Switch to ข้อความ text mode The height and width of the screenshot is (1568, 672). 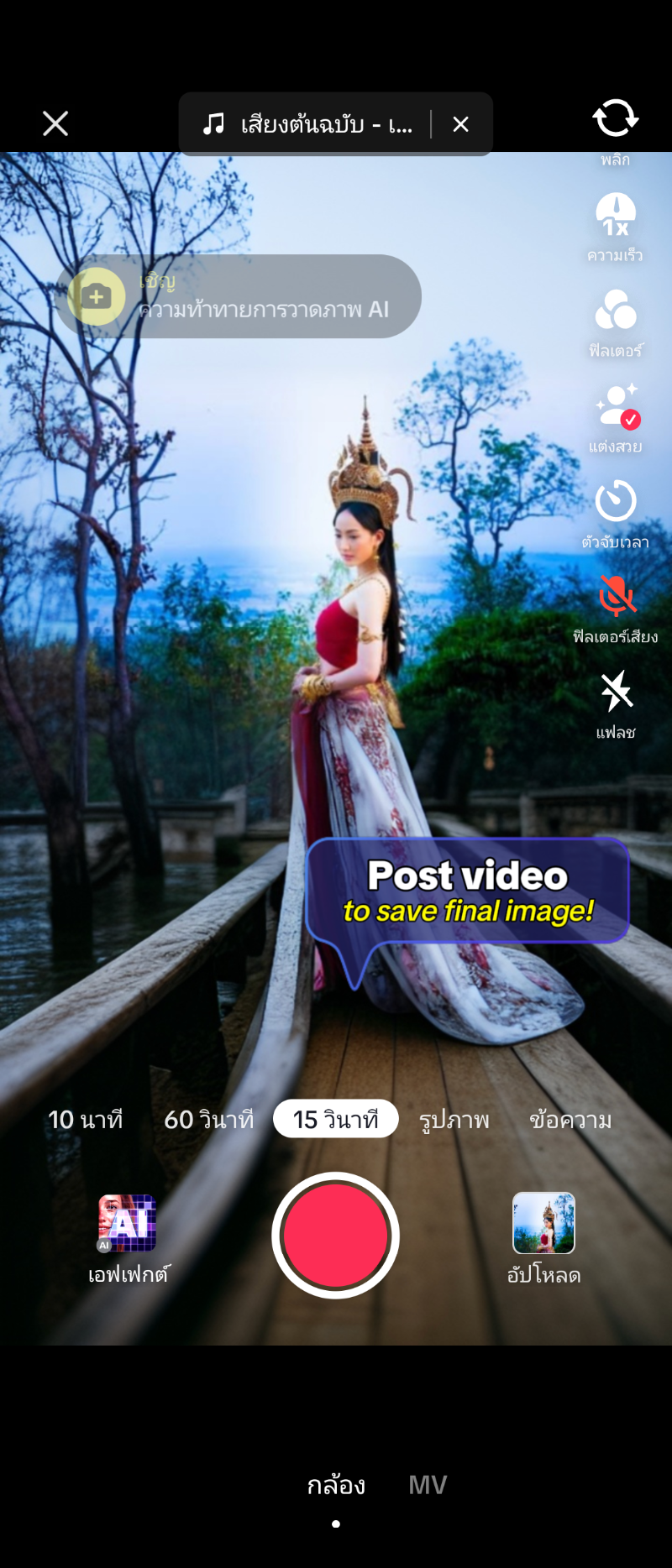pyautogui.click(x=570, y=1119)
